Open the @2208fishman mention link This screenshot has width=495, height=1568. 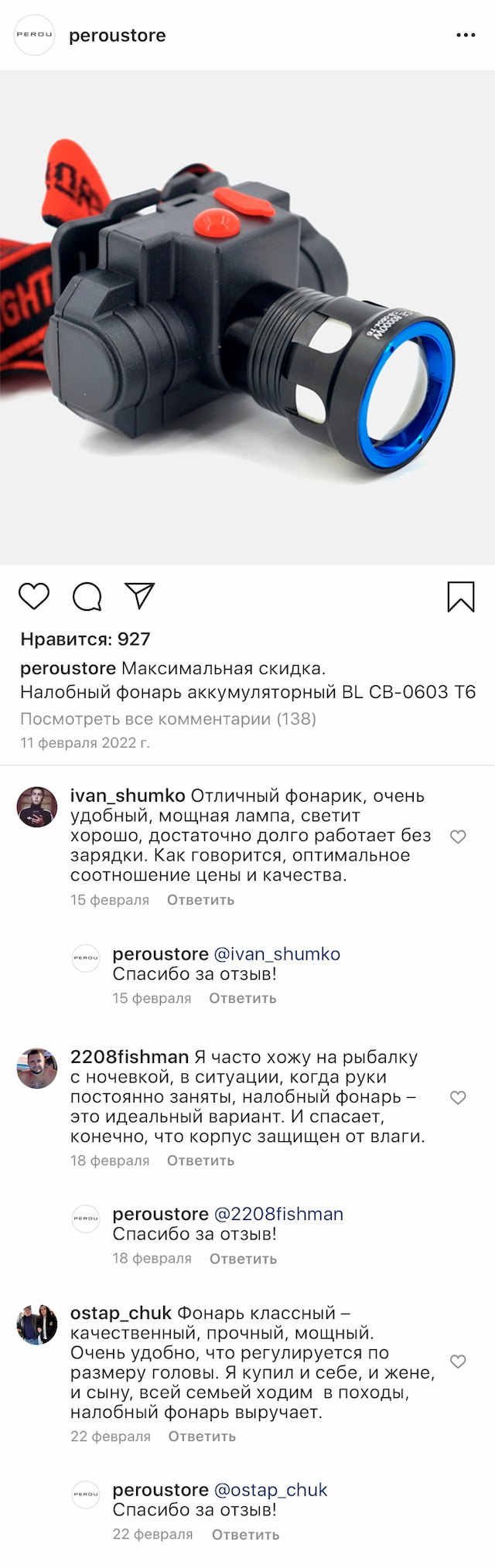pyautogui.click(x=278, y=1214)
